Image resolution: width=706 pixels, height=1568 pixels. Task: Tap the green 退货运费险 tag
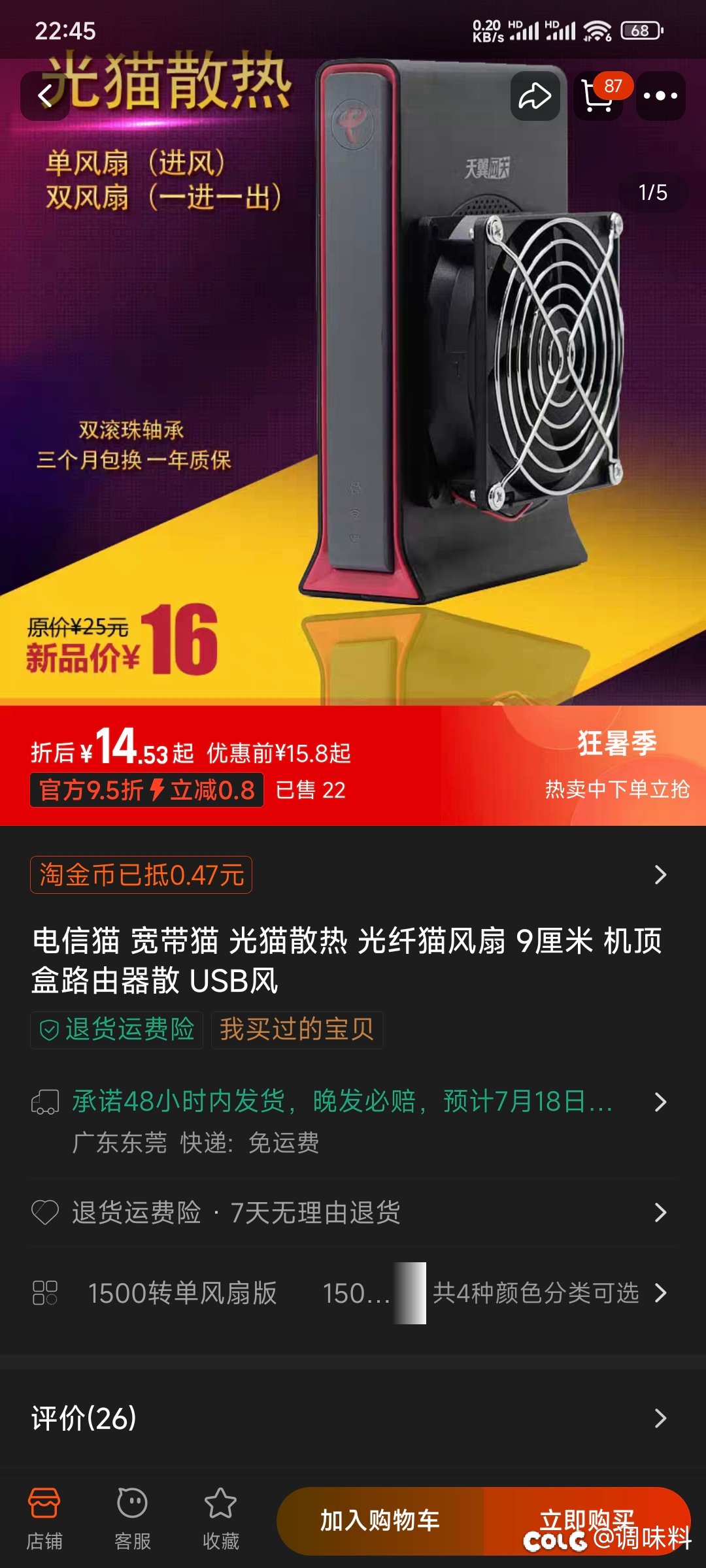click(117, 1030)
